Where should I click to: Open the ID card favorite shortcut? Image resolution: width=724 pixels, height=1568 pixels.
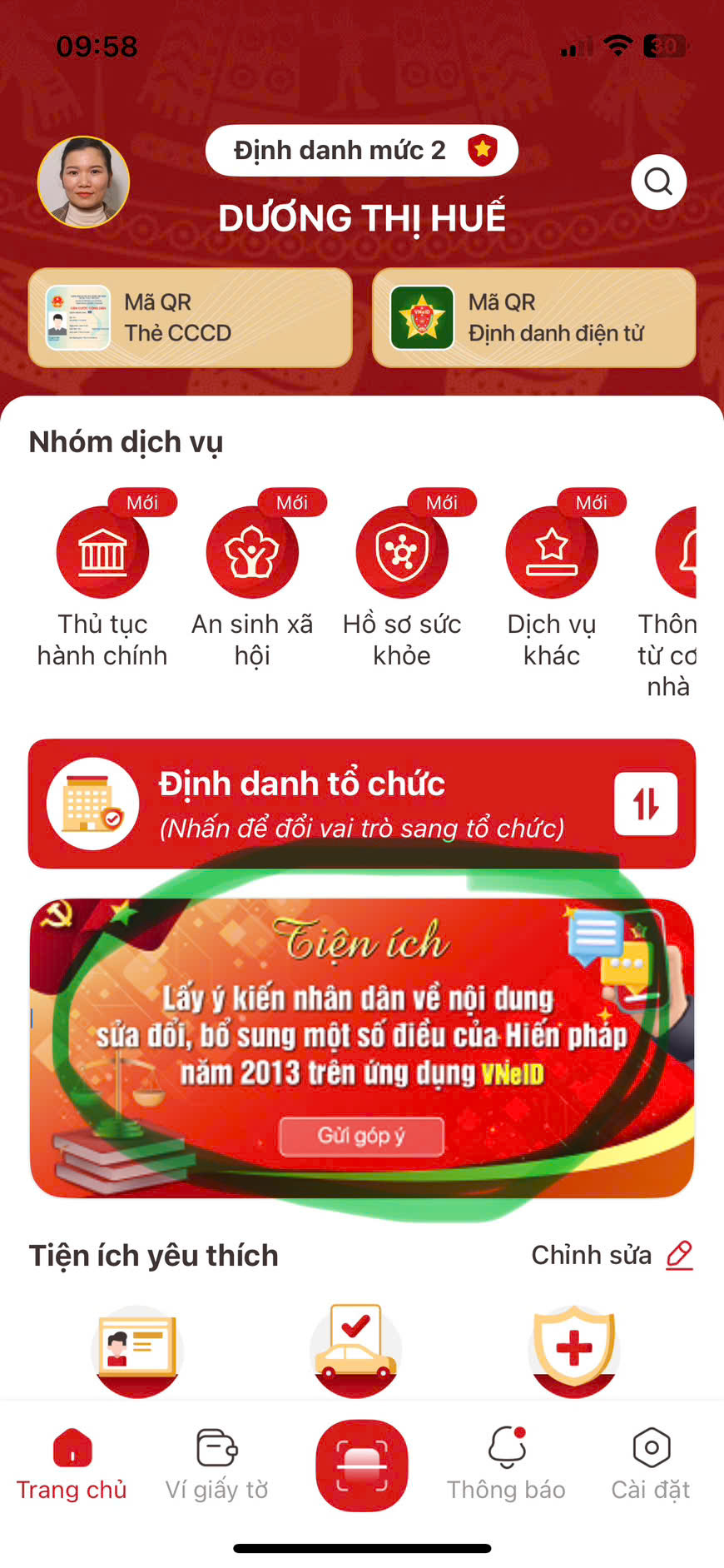[x=137, y=1349]
